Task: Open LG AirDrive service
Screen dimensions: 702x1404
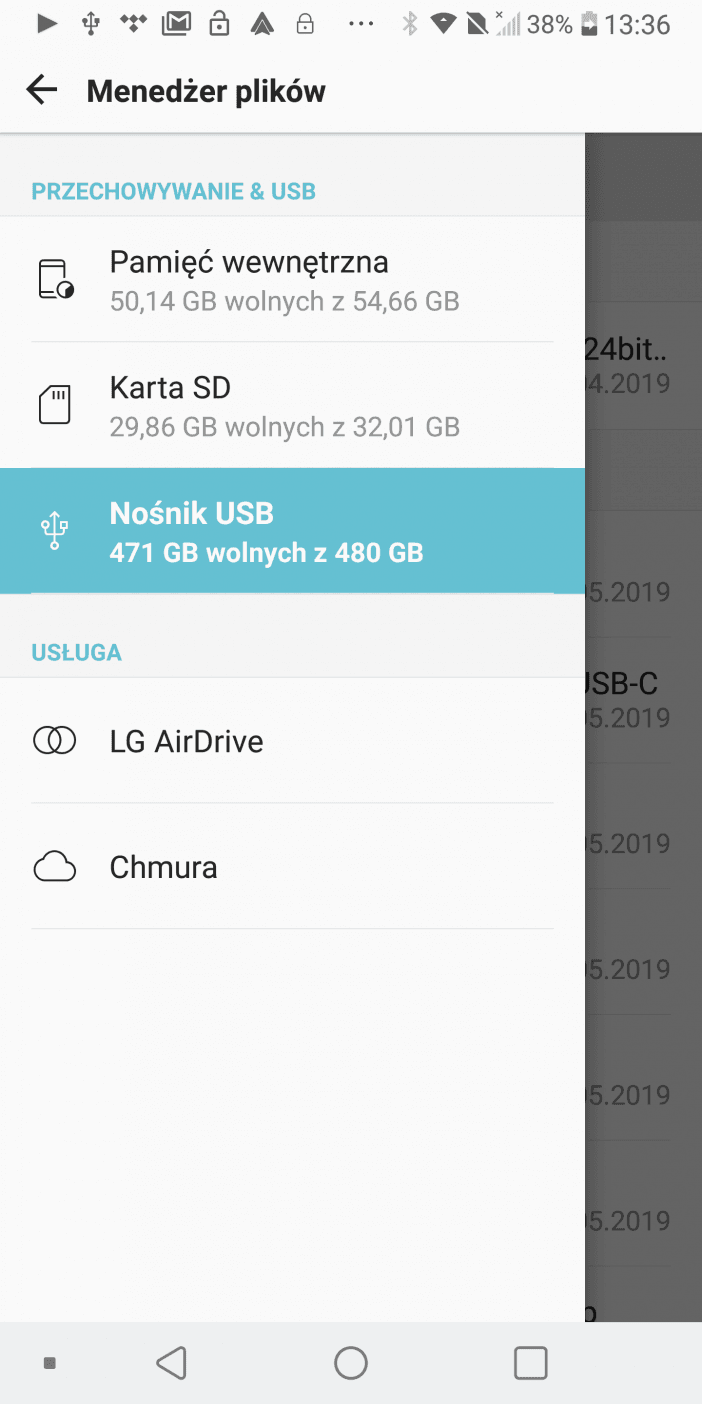Action: [292, 741]
